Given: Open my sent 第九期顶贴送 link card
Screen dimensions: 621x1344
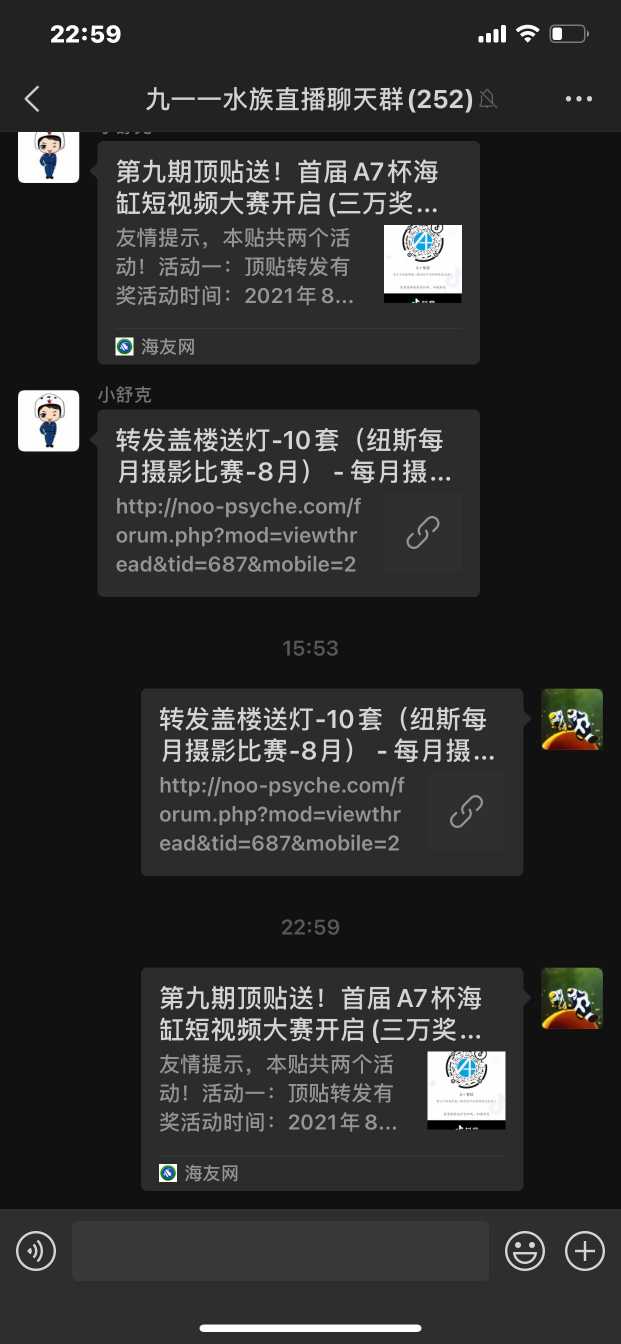Looking at the screenshot, I should pos(331,1078).
